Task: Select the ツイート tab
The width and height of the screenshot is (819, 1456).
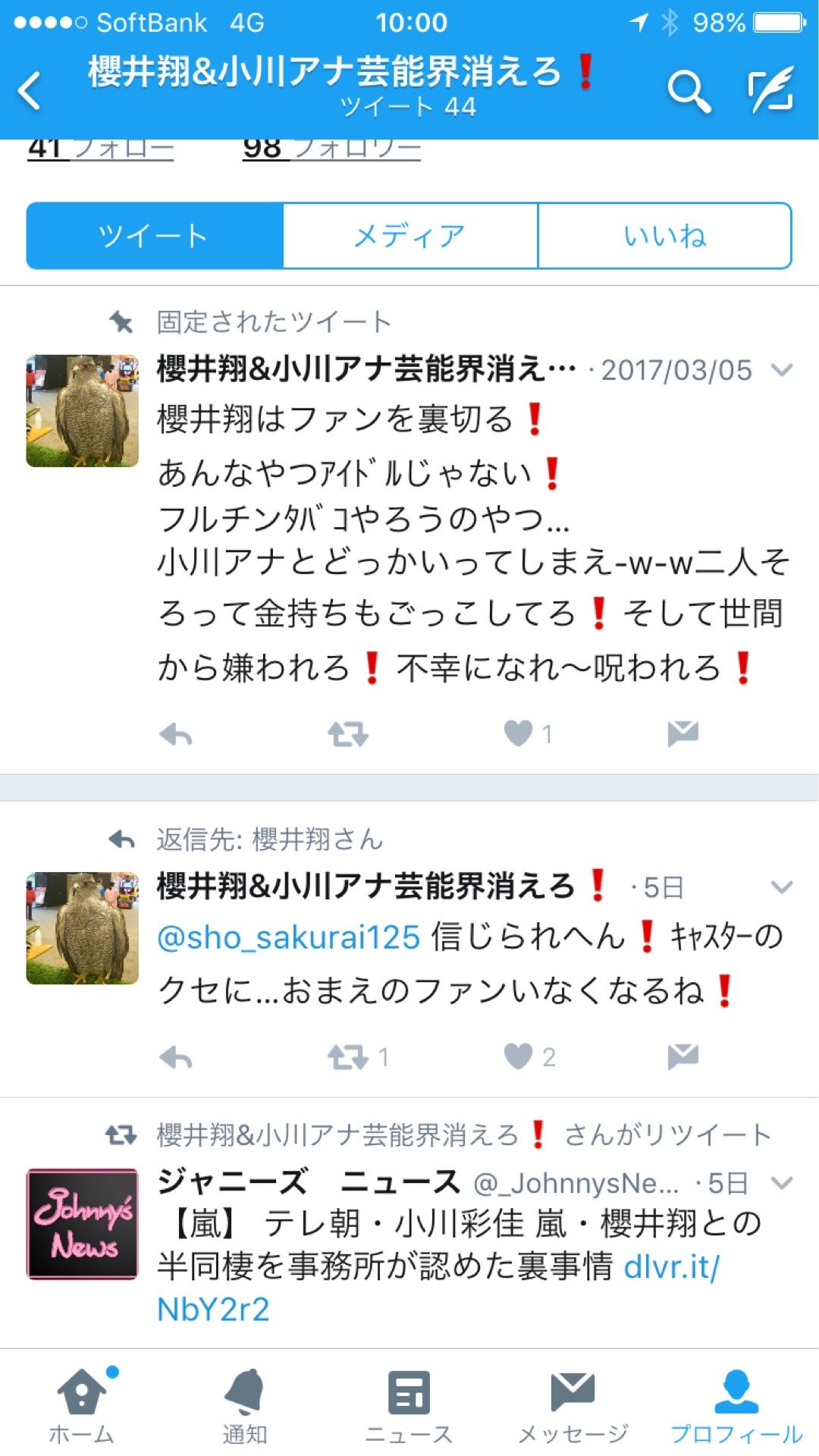Action: point(155,236)
